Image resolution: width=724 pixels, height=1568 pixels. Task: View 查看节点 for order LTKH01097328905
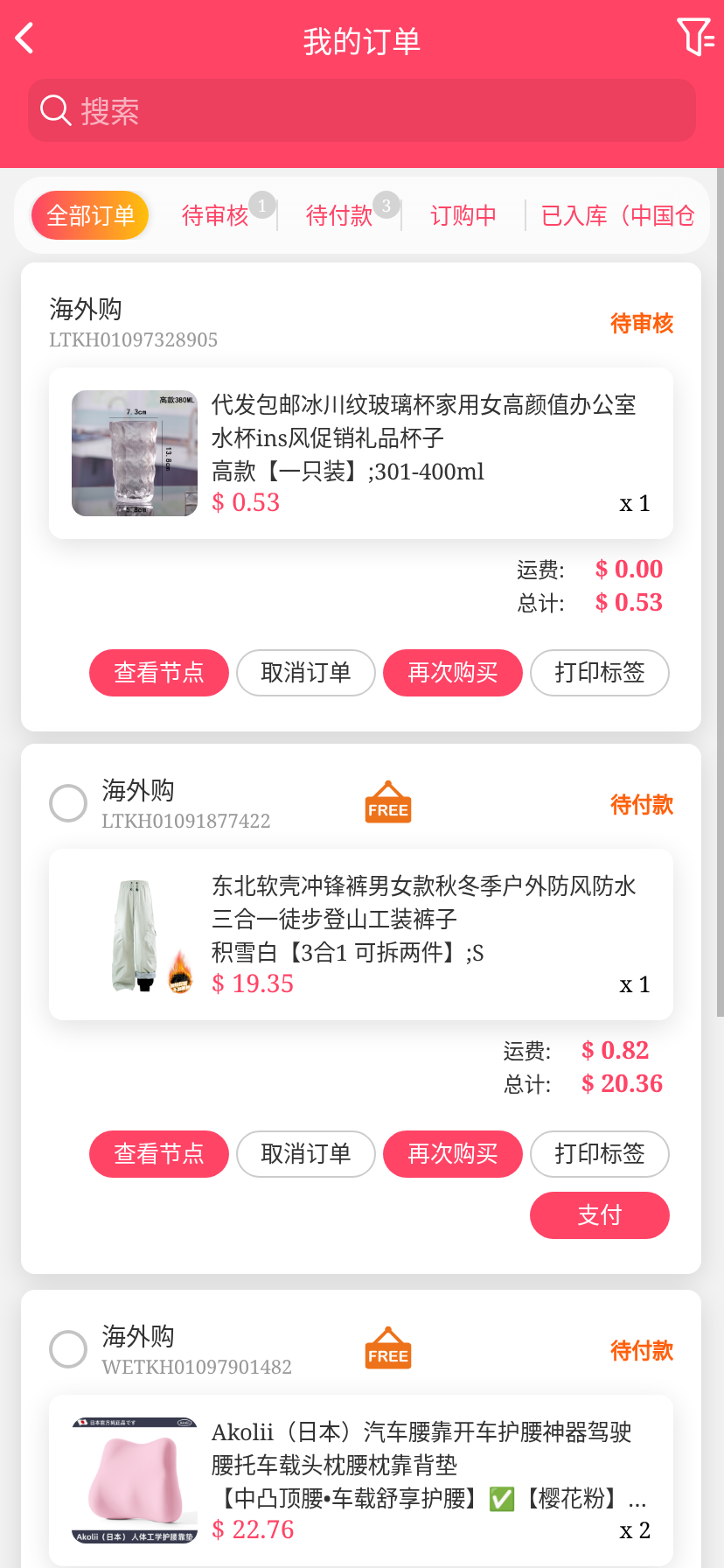click(159, 673)
